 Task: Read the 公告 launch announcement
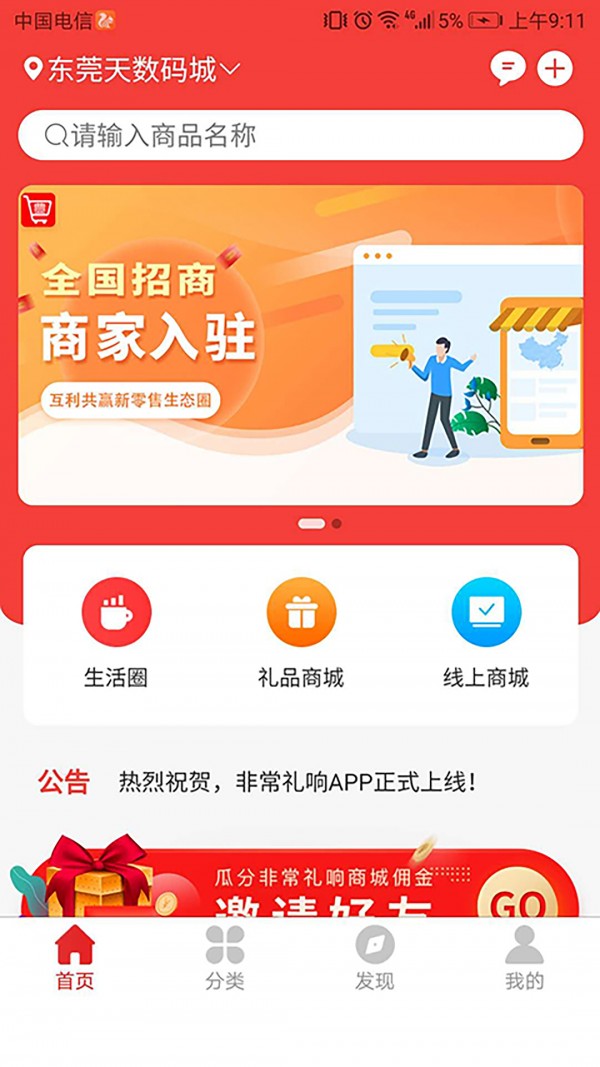[x=296, y=782]
